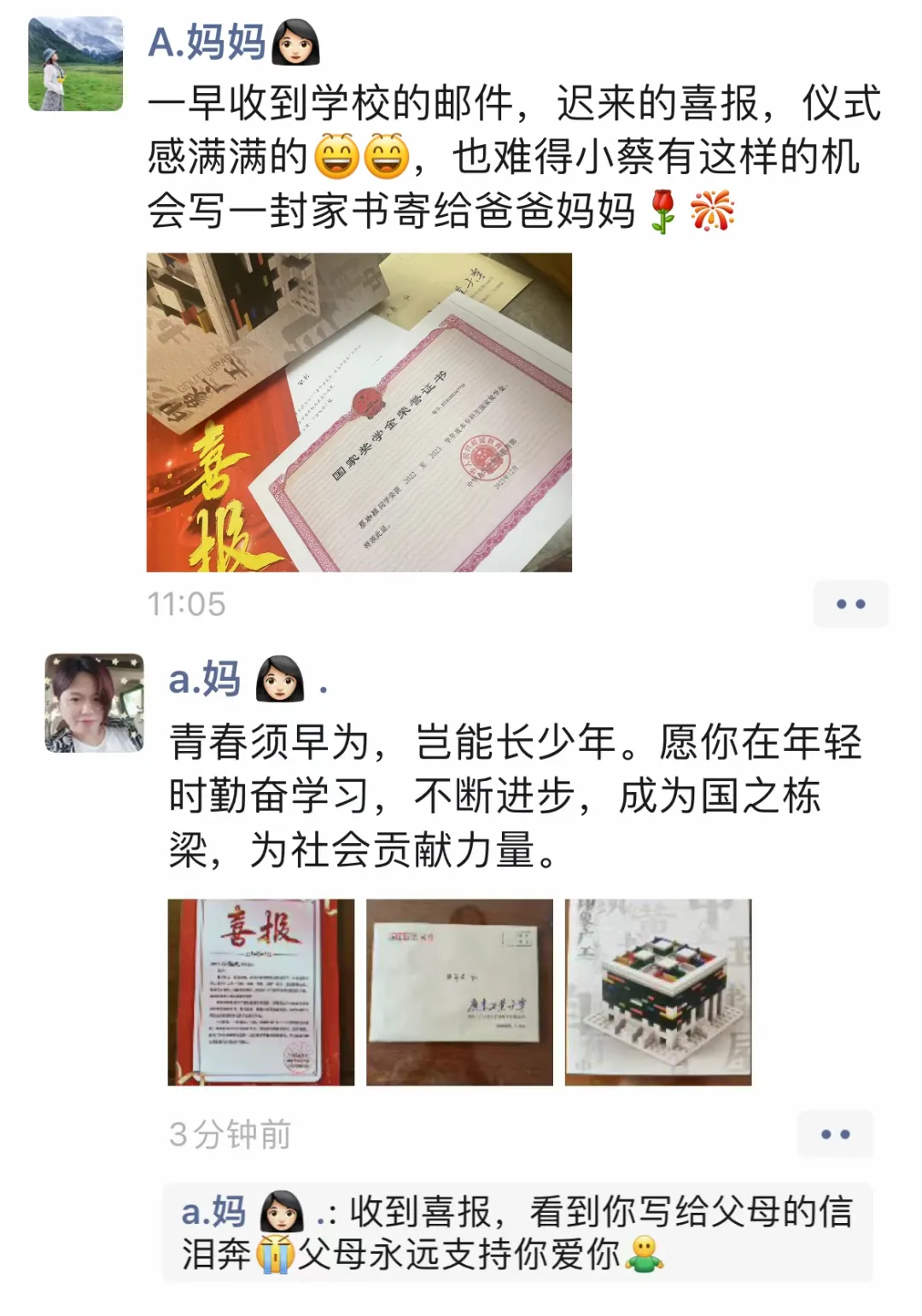Open like/comment menu for the 3分钟前 post

[x=835, y=1134]
